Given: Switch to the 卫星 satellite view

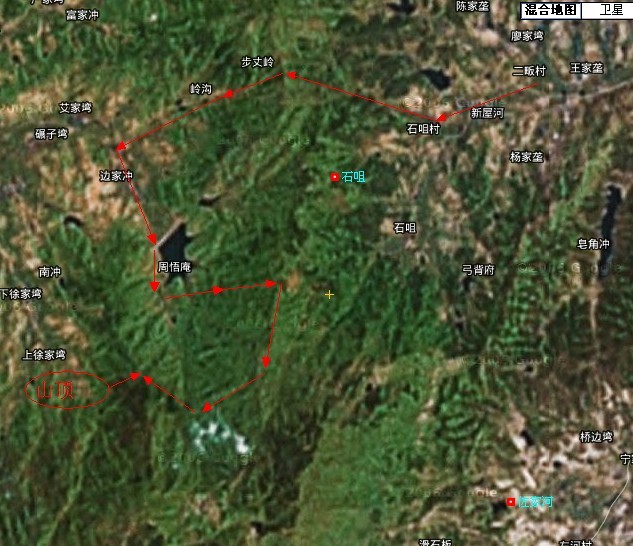Looking at the screenshot, I should (x=608, y=9).
